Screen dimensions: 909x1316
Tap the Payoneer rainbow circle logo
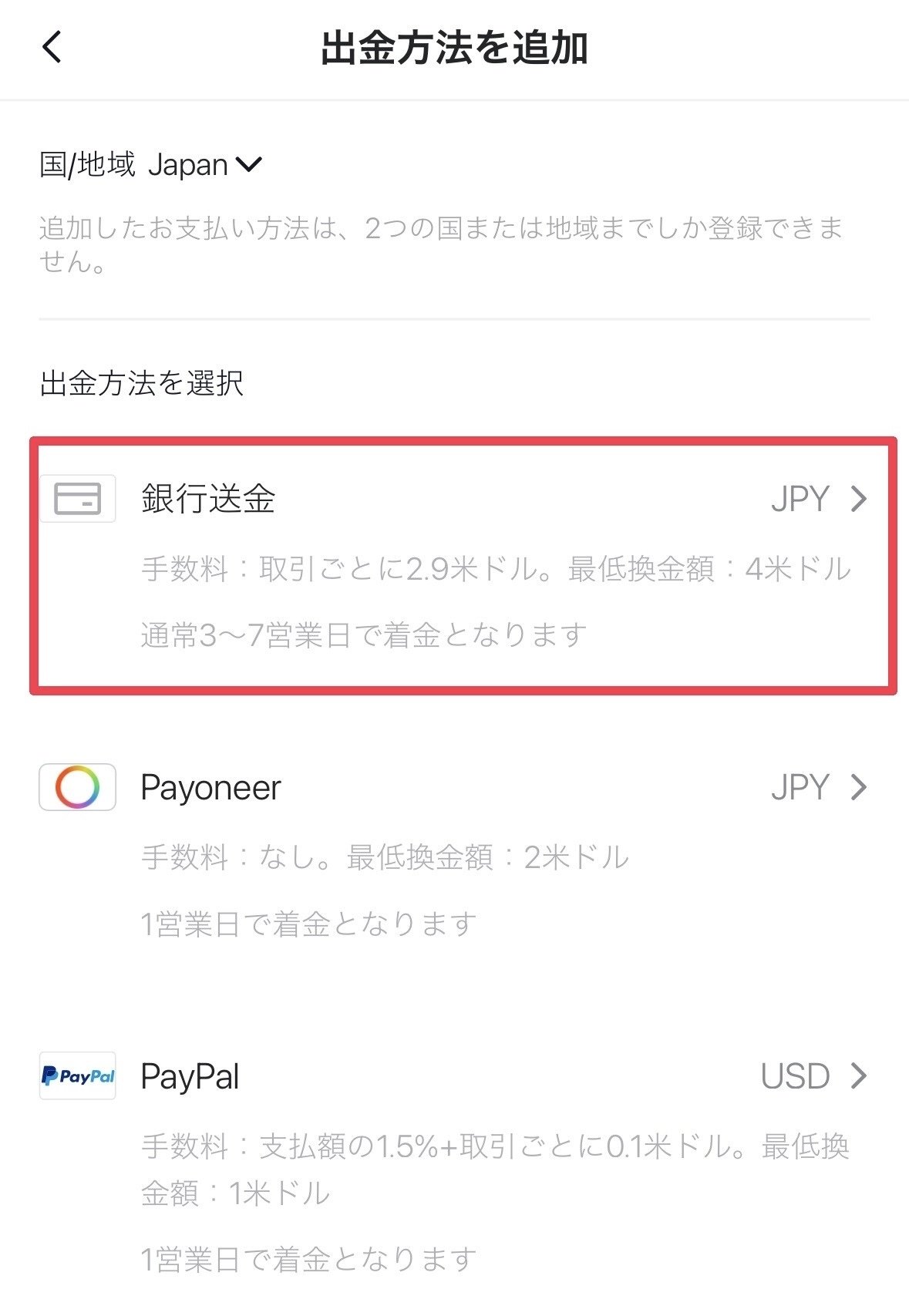click(76, 787)
